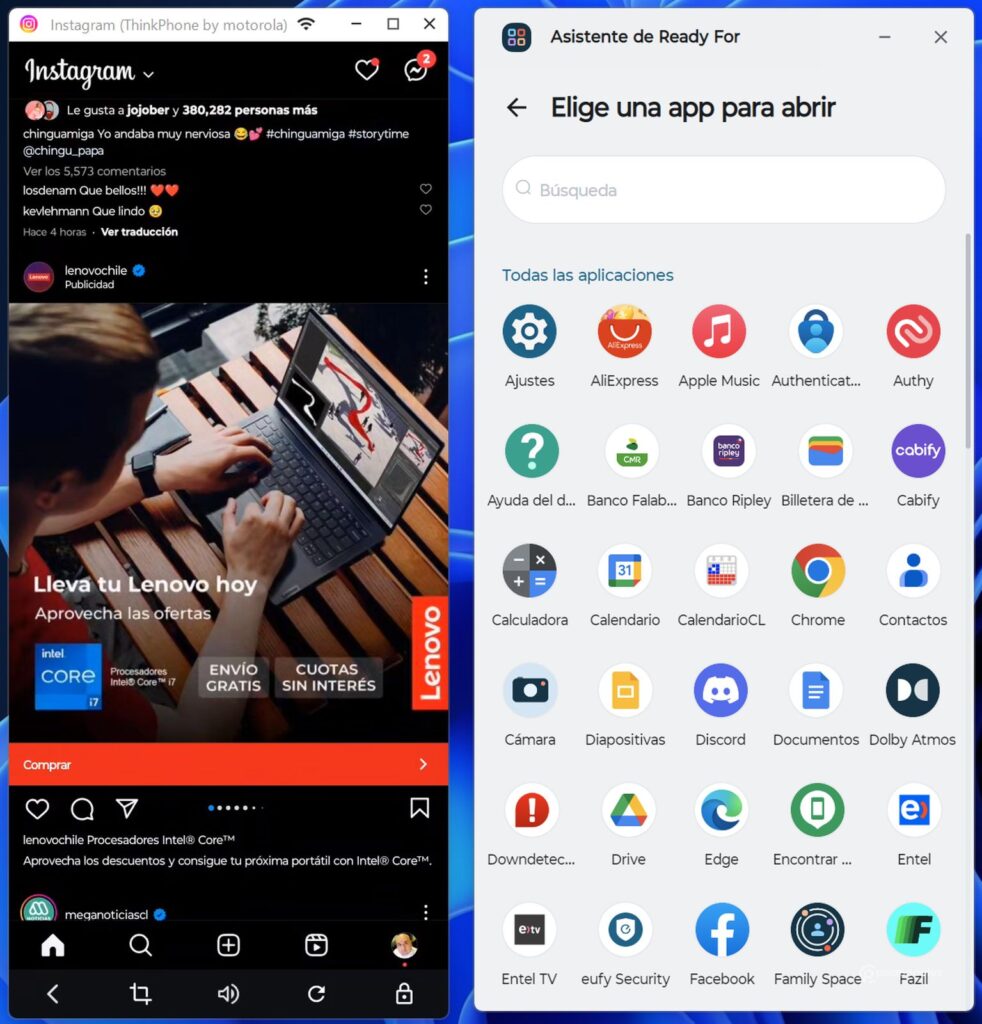Select the Facebook app

tap(721, 930)
